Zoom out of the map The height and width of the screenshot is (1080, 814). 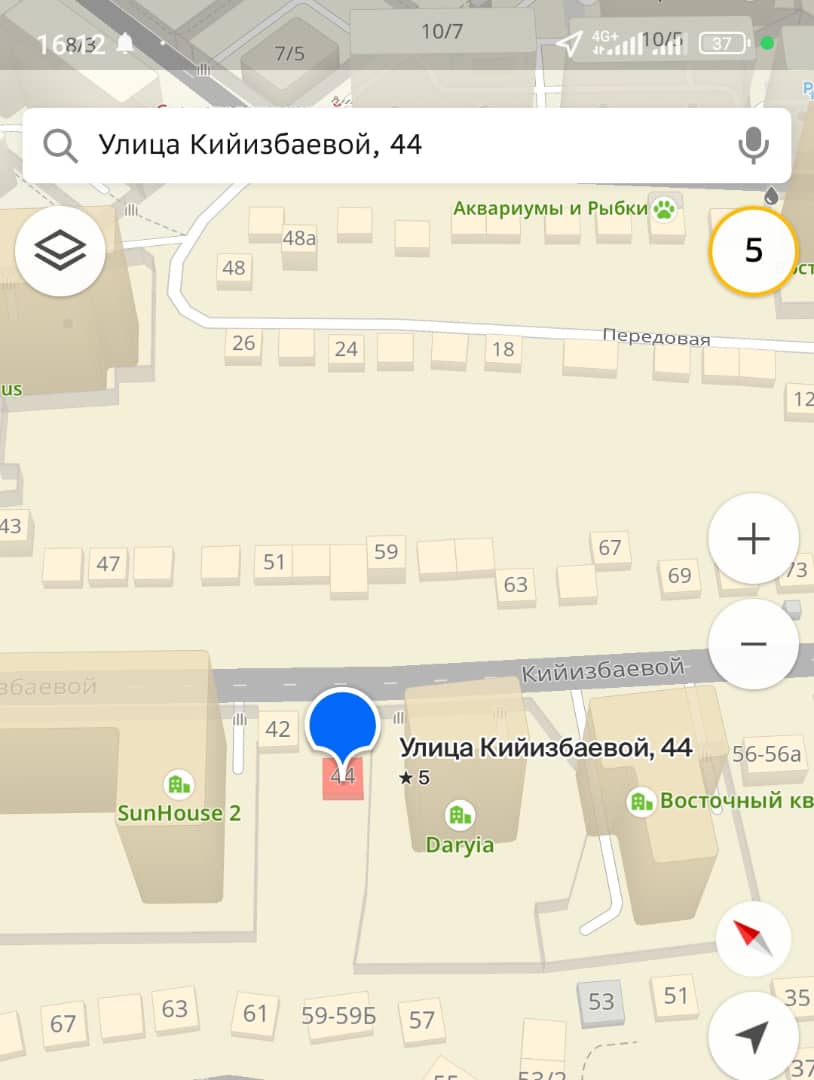coord(753,644)
